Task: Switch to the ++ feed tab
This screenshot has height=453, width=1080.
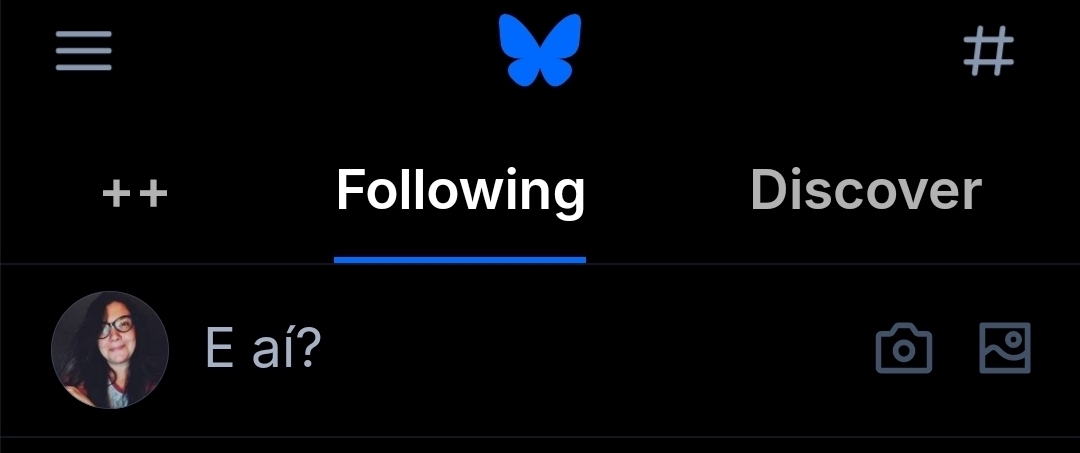Action: point(135,193)
